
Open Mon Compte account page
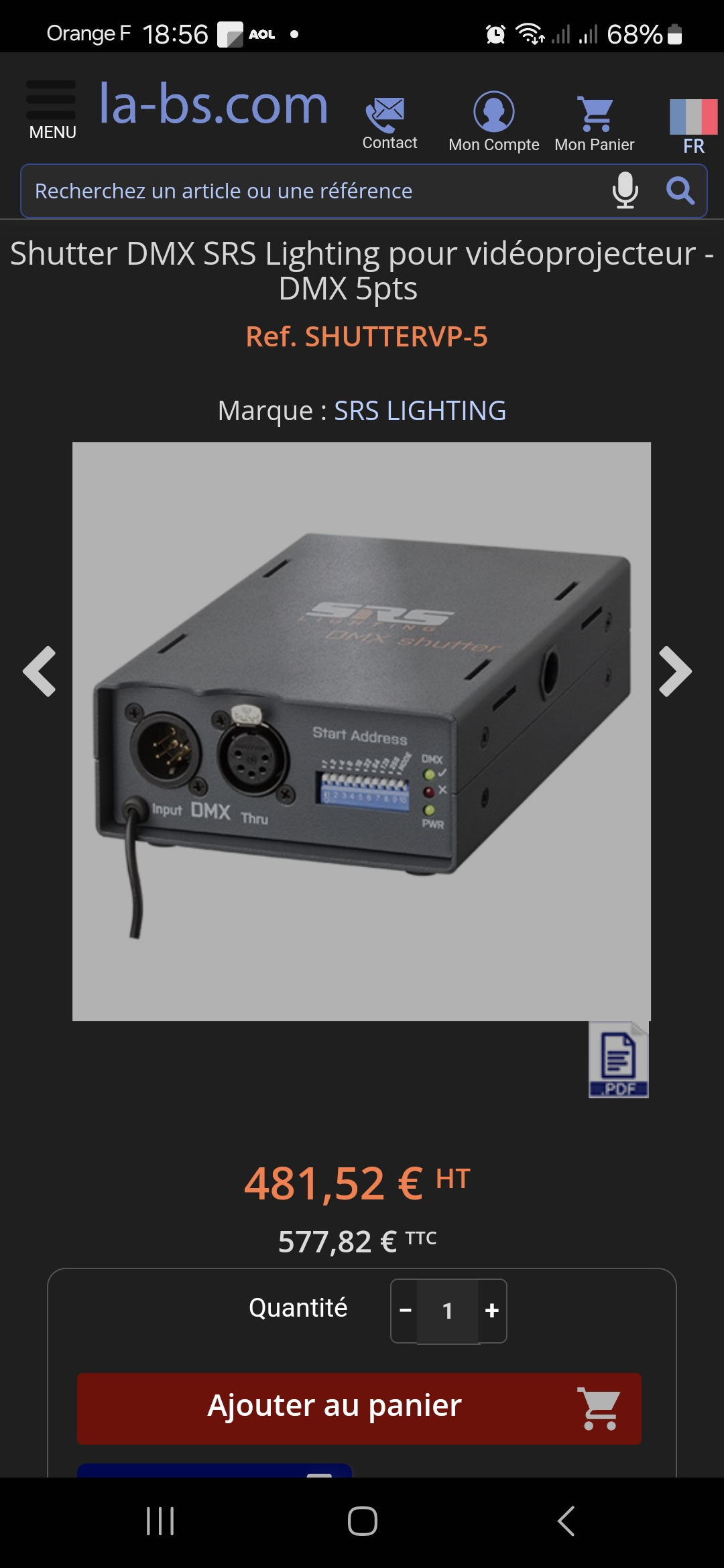click(x=494, y=122)
